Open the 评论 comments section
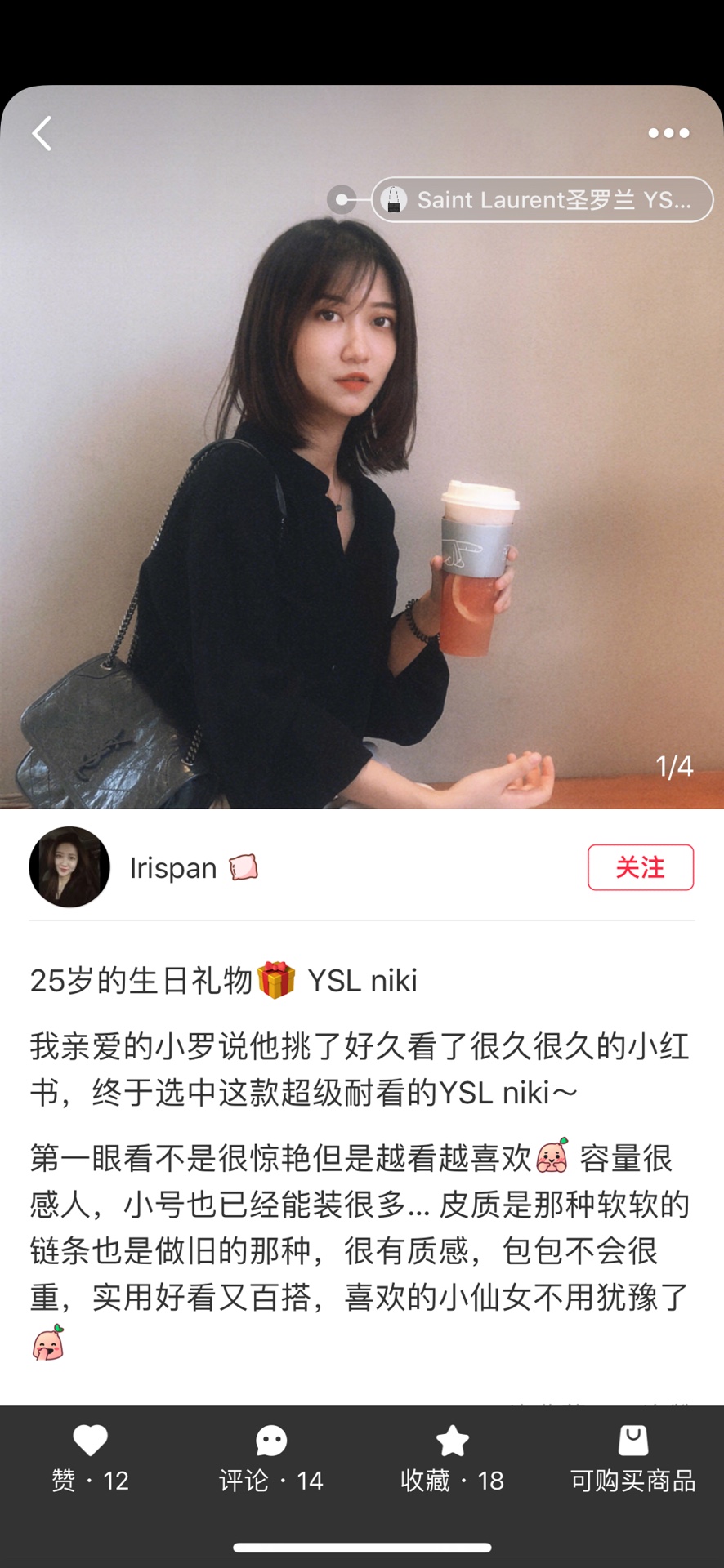 (x=271, y=1459)
